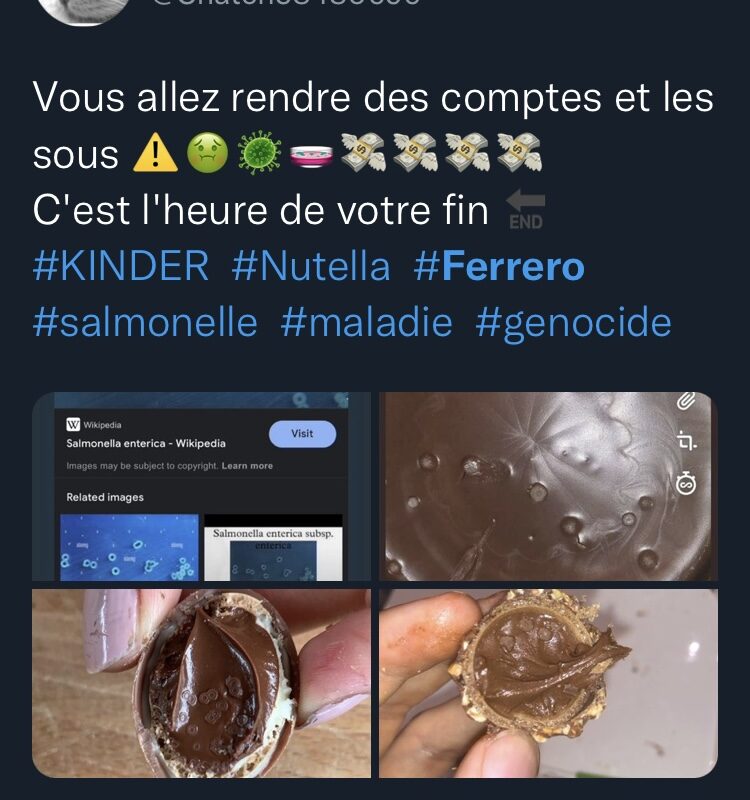This screenshot has height=800, width=750.
Task: Open the photo of the Ferrero Rocher half
Action: [548, 683]
